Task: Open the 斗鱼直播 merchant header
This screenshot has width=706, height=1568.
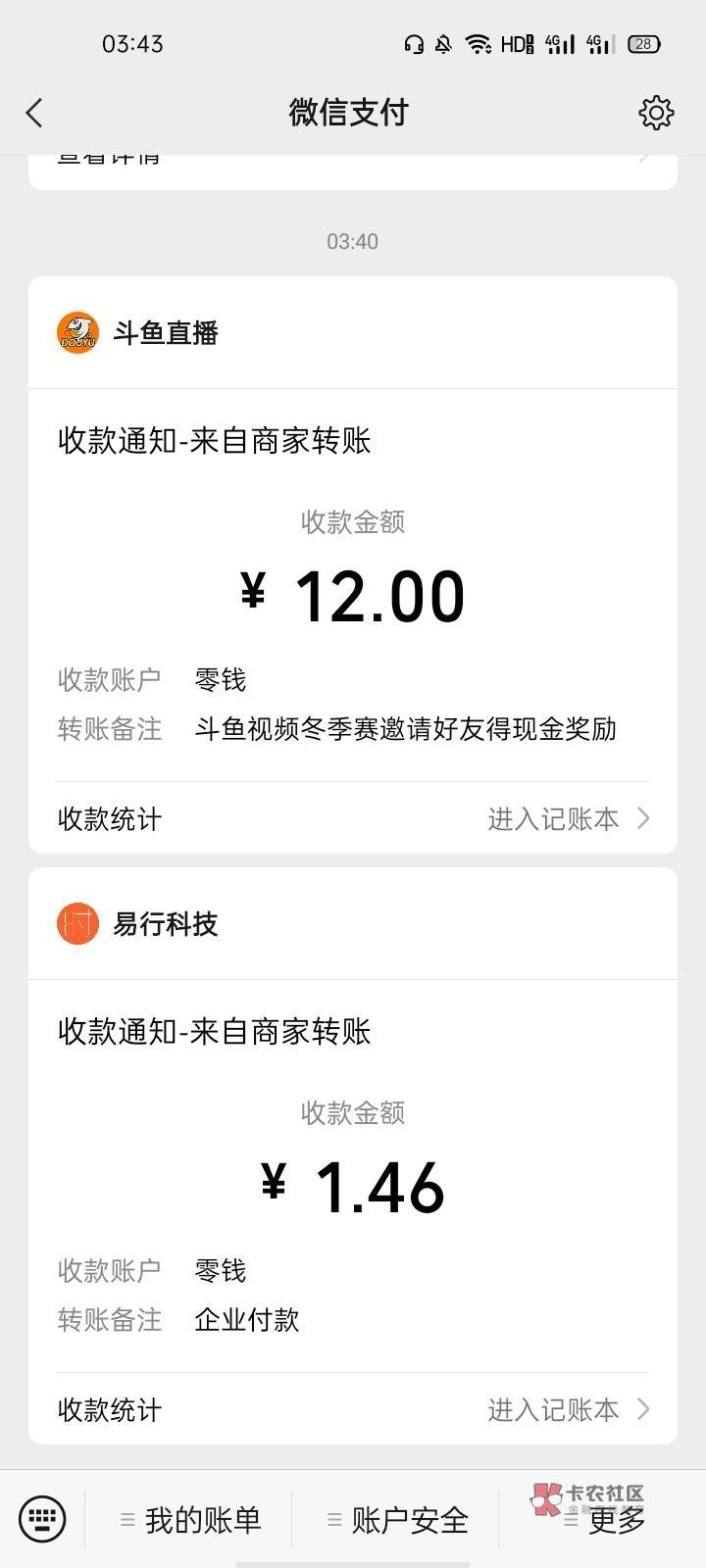Action: tap(165, 333)
